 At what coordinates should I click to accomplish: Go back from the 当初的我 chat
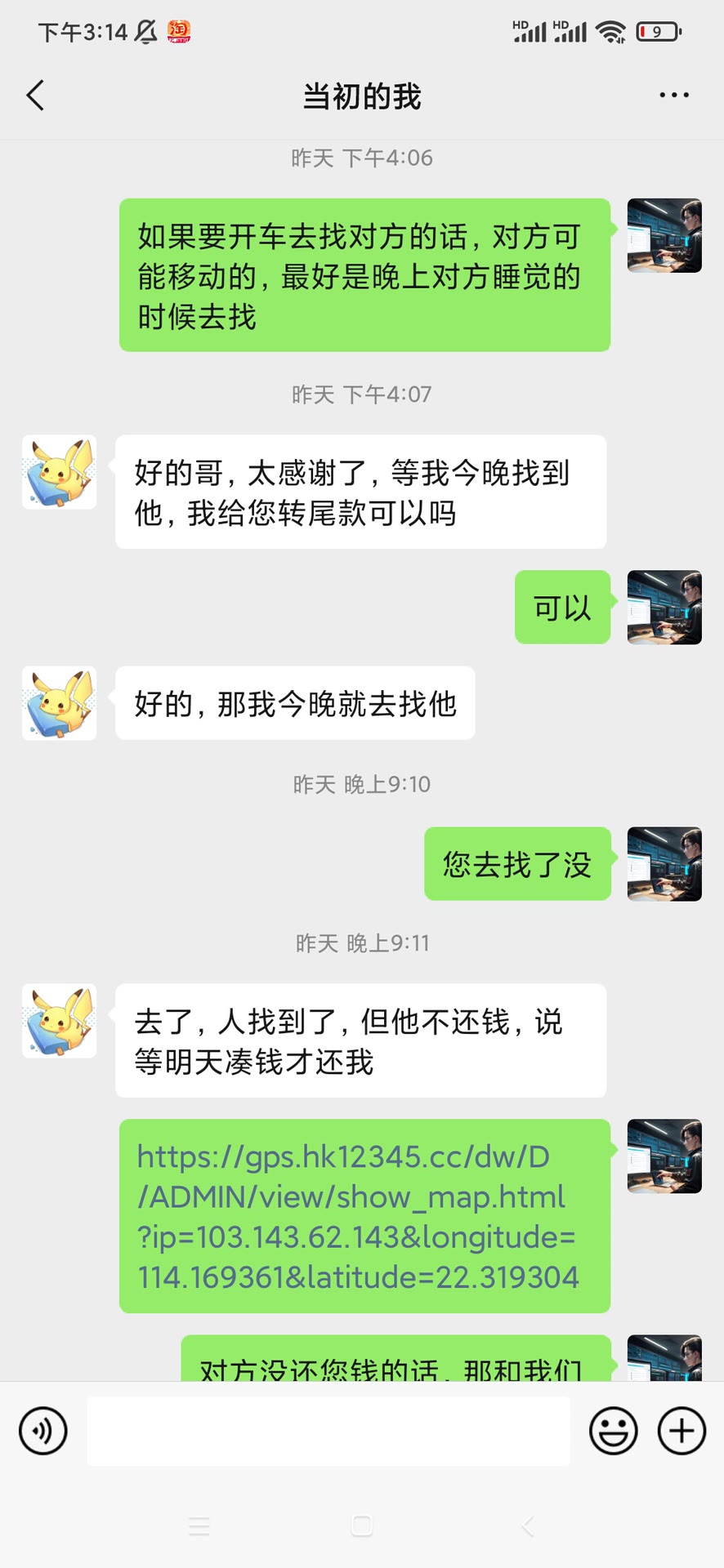(36, 96)
